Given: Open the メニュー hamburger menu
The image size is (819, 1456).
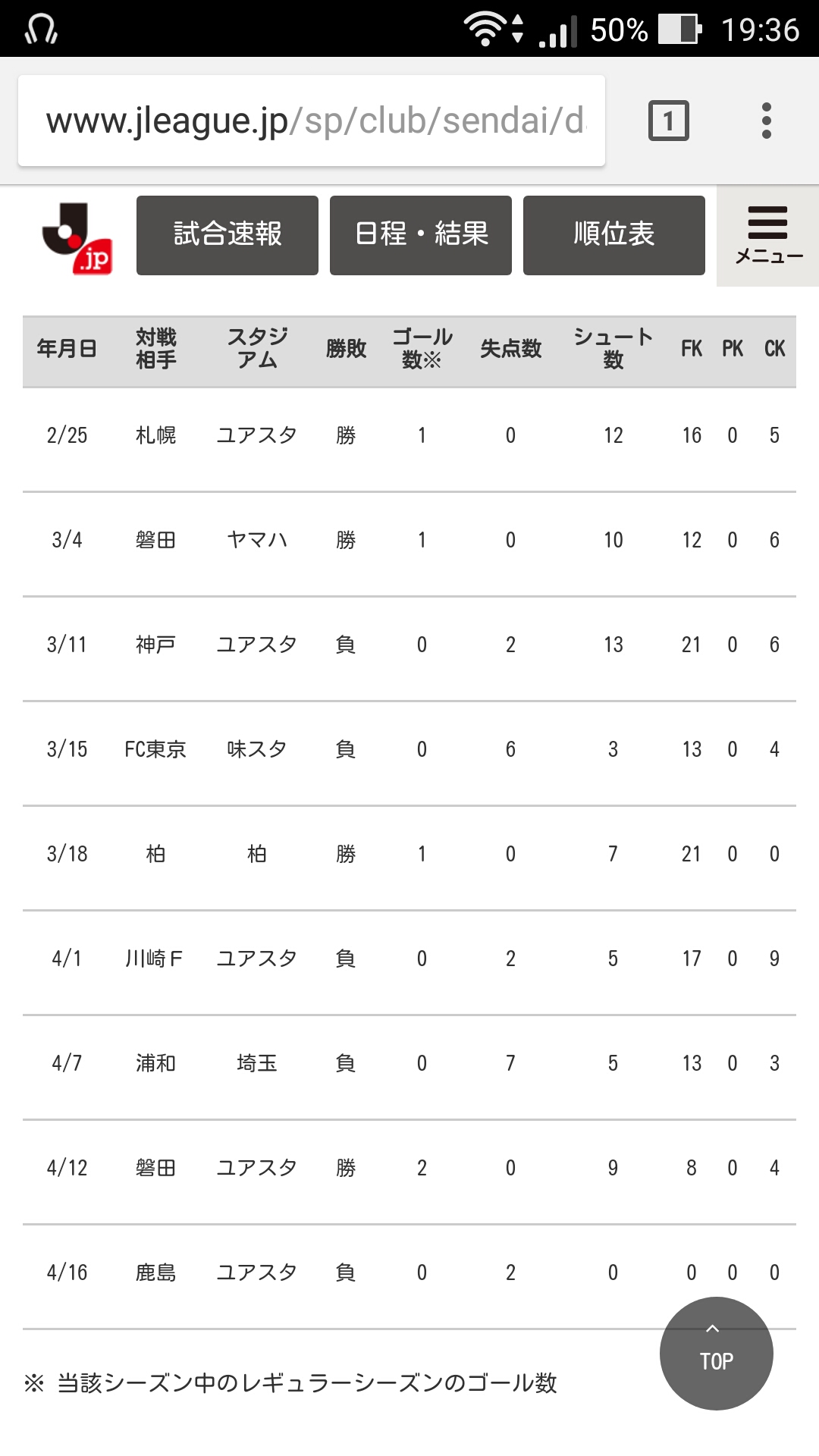Looking at the screenshot, I should click(x=767, y=235).
